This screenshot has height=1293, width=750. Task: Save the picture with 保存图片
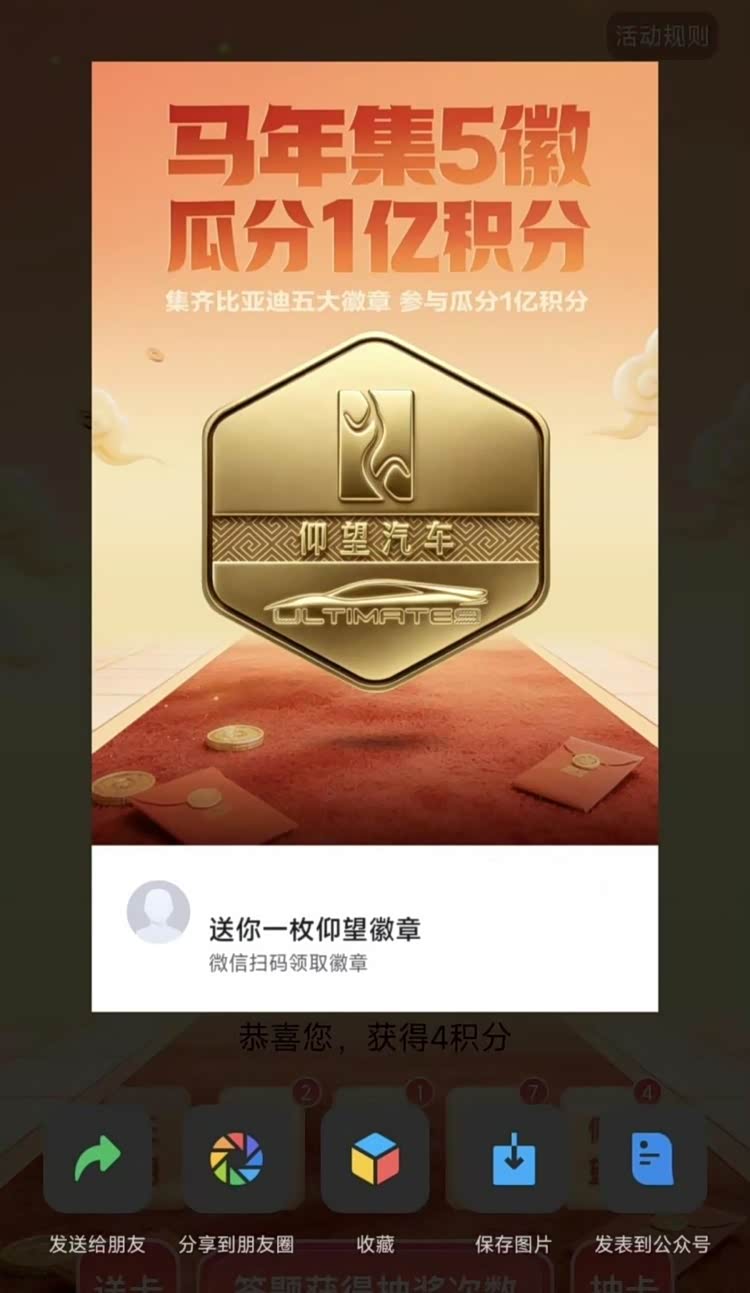pos(513,1159)
